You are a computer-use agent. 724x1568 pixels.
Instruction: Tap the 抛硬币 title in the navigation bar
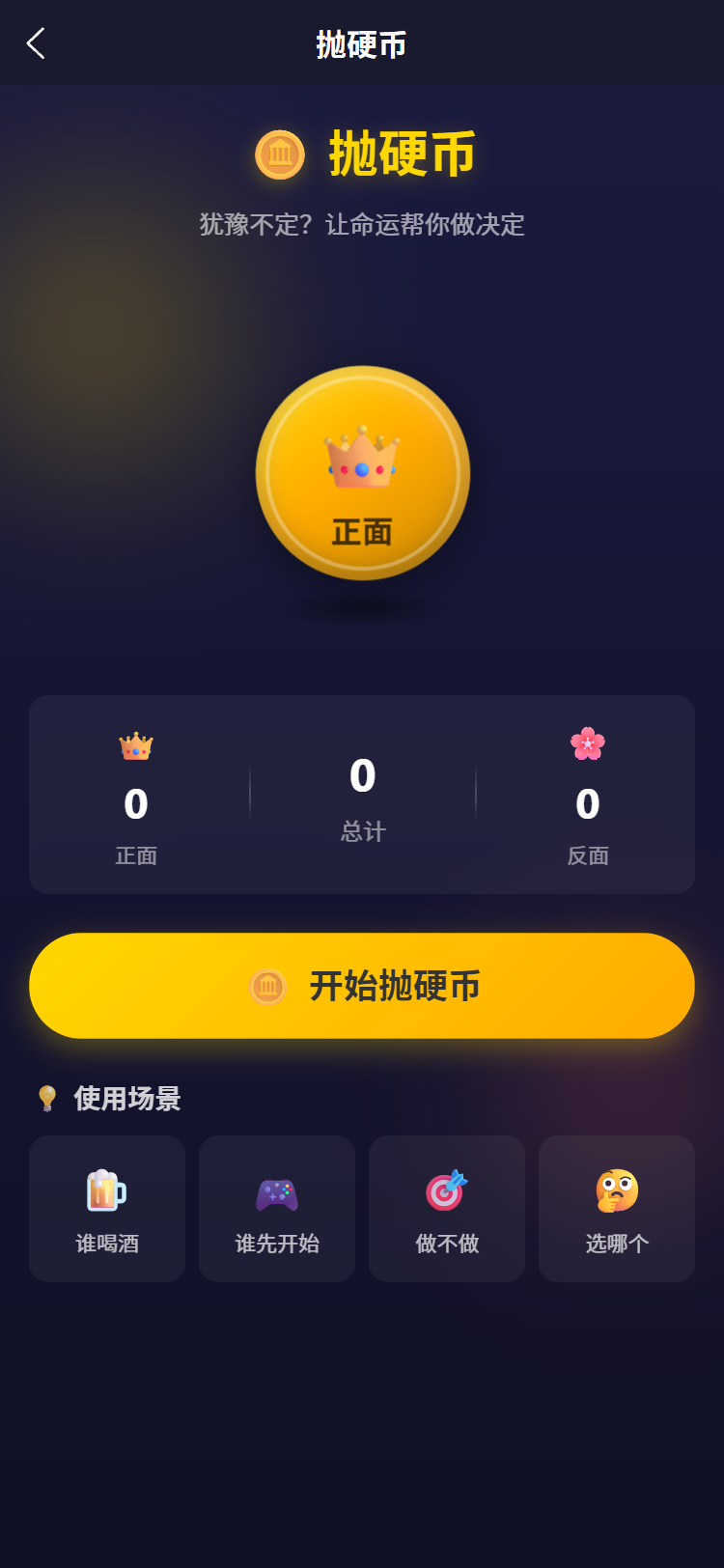point(362,43)
